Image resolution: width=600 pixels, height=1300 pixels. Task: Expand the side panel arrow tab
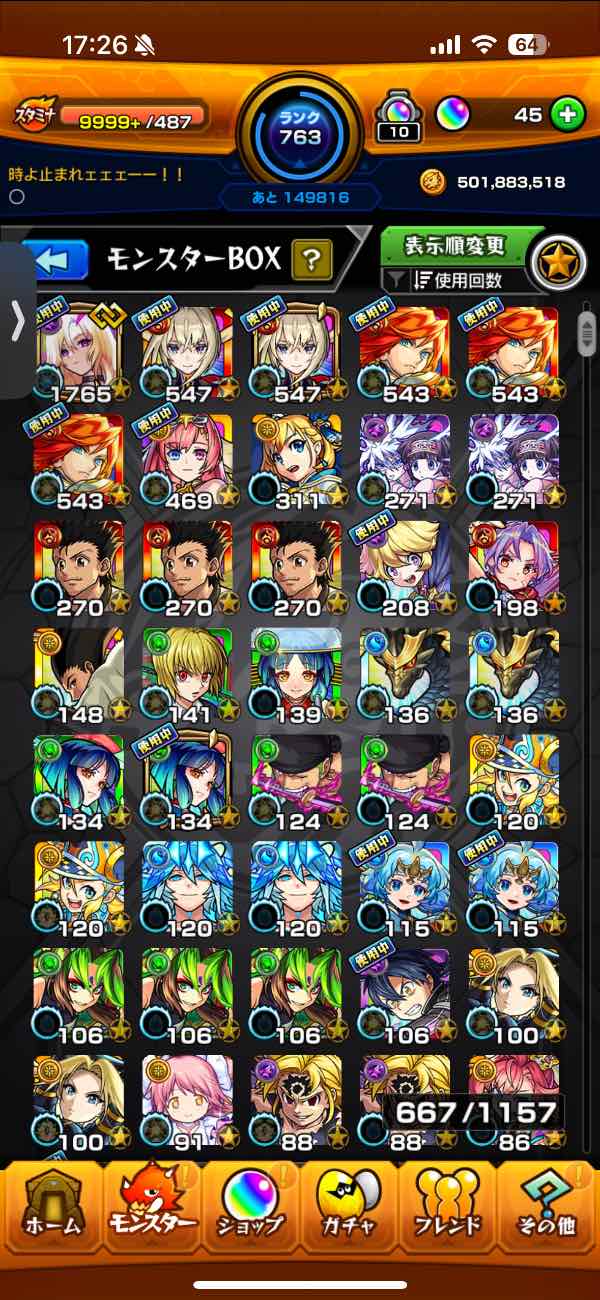pos(17,322)
